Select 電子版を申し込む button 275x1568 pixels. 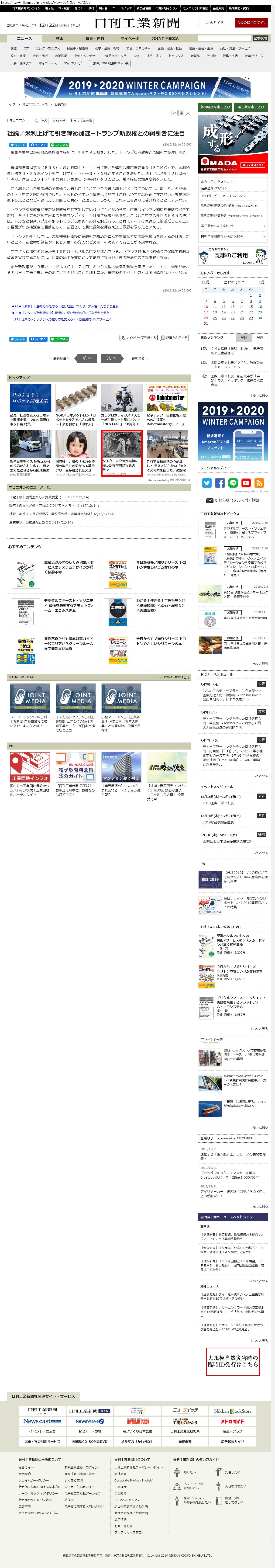coord(251,107)
